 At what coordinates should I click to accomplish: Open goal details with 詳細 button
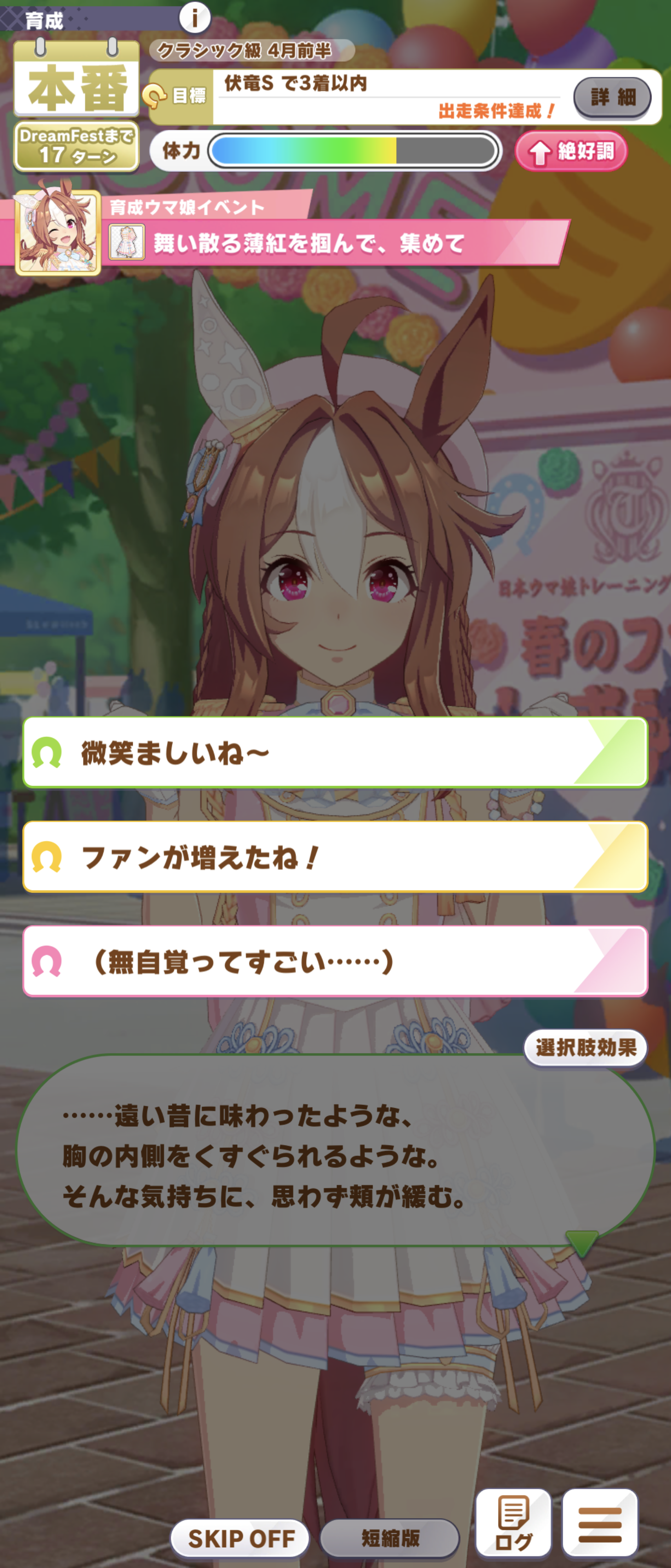point(612,98)
